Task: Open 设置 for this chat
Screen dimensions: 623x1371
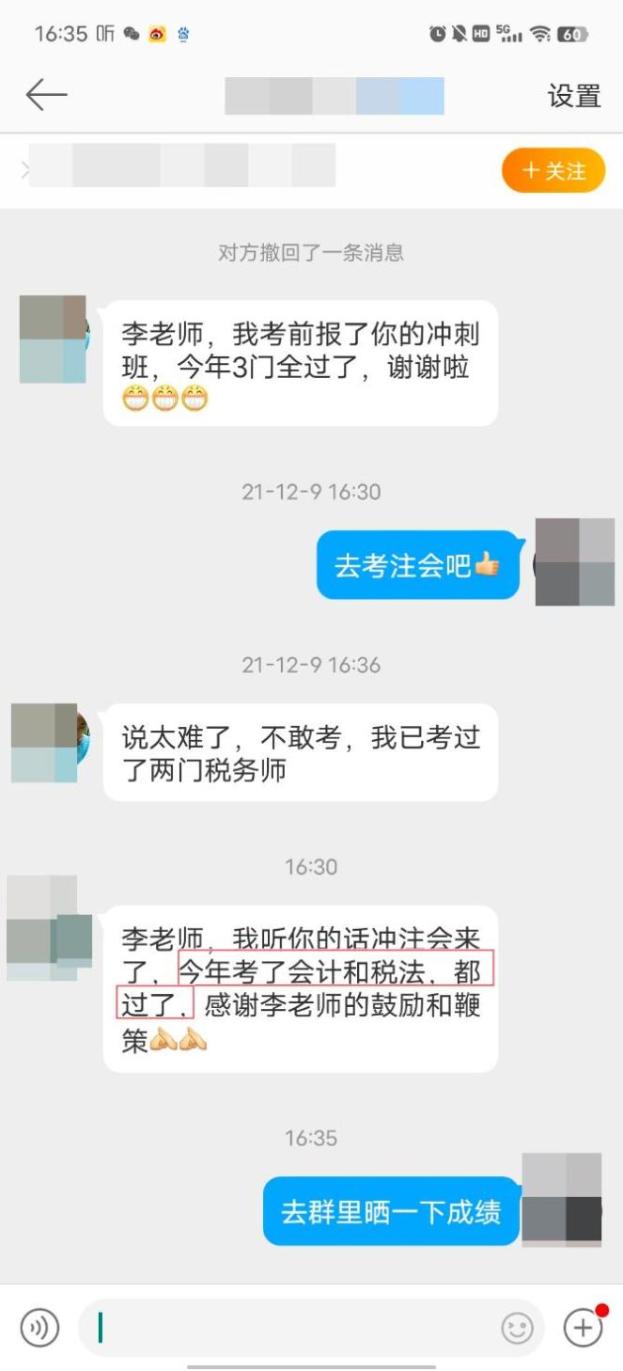Action: pyautogui.click(x=574, y=96)
